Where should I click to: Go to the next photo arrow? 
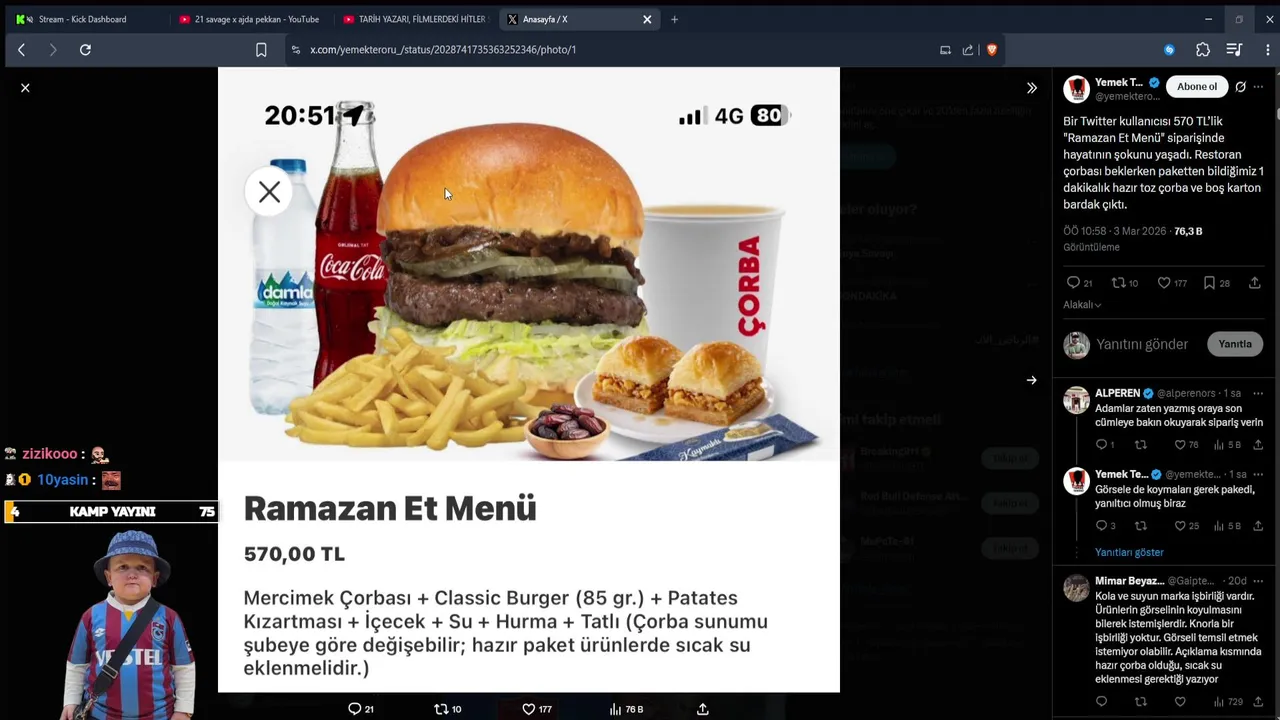click(x=1031, y=380)
